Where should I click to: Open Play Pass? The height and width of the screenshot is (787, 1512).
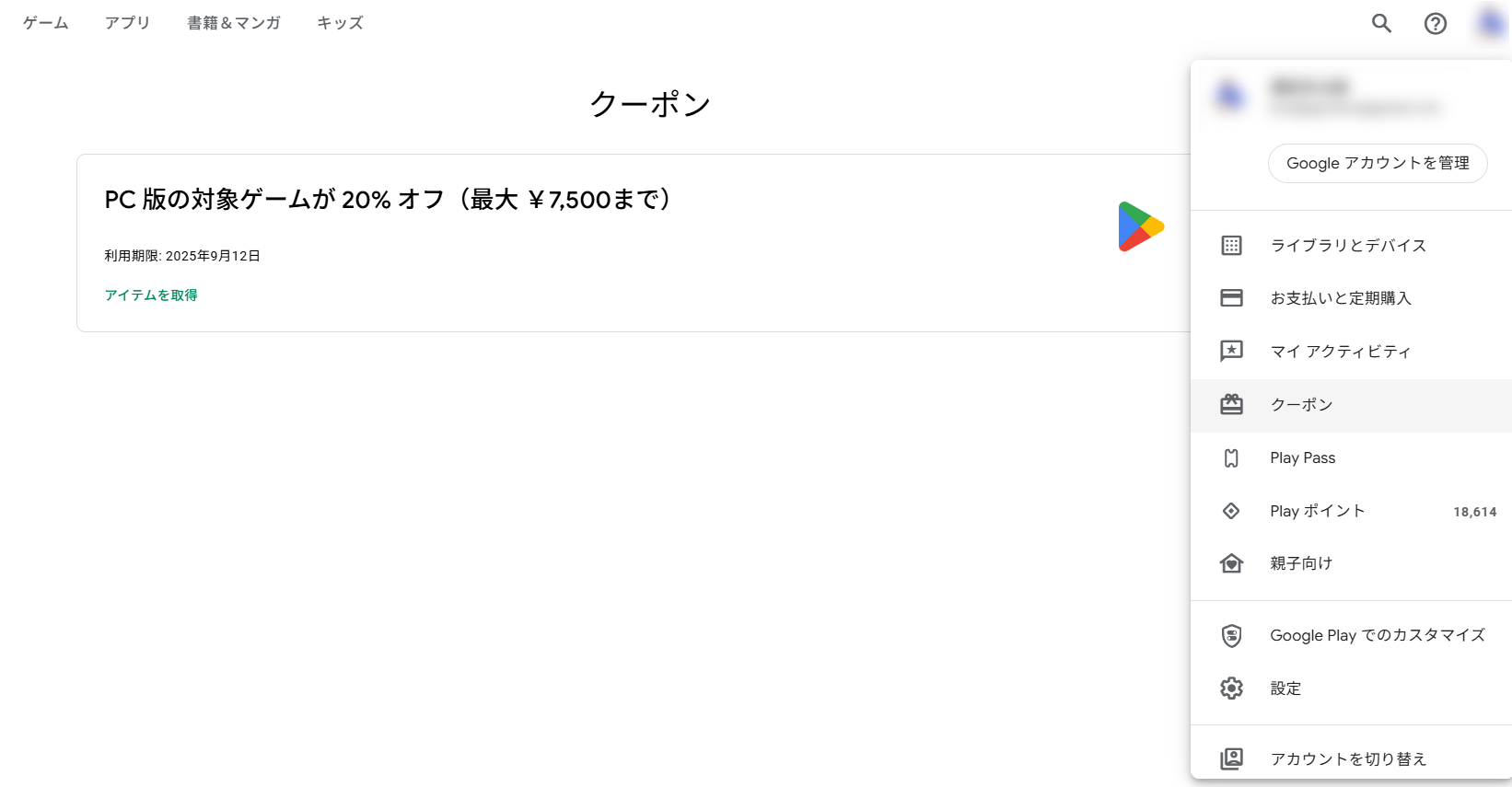point(1302,457)
